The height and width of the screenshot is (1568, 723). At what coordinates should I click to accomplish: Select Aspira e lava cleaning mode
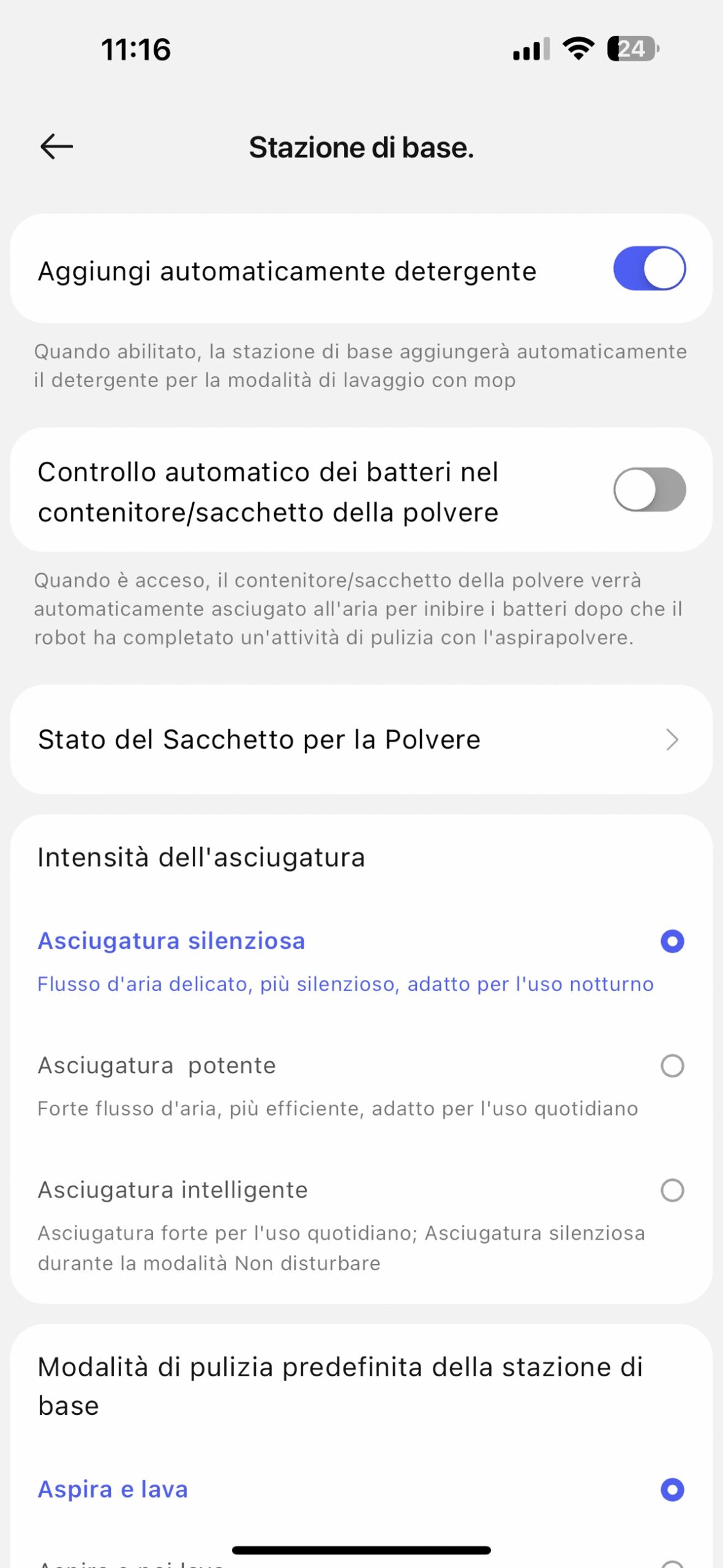[x=672, y=1490]
